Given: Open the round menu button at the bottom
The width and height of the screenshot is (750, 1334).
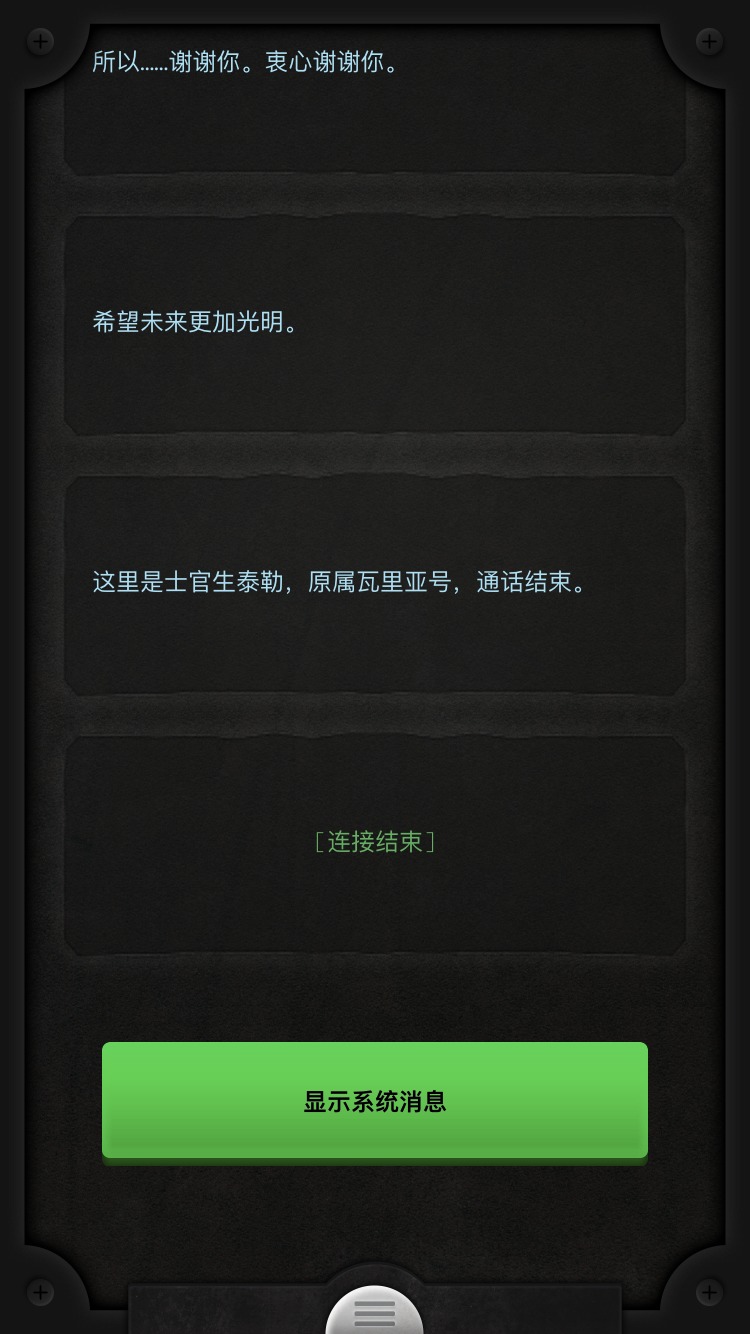Looking at the screenshot, I should pos(375,1311).
